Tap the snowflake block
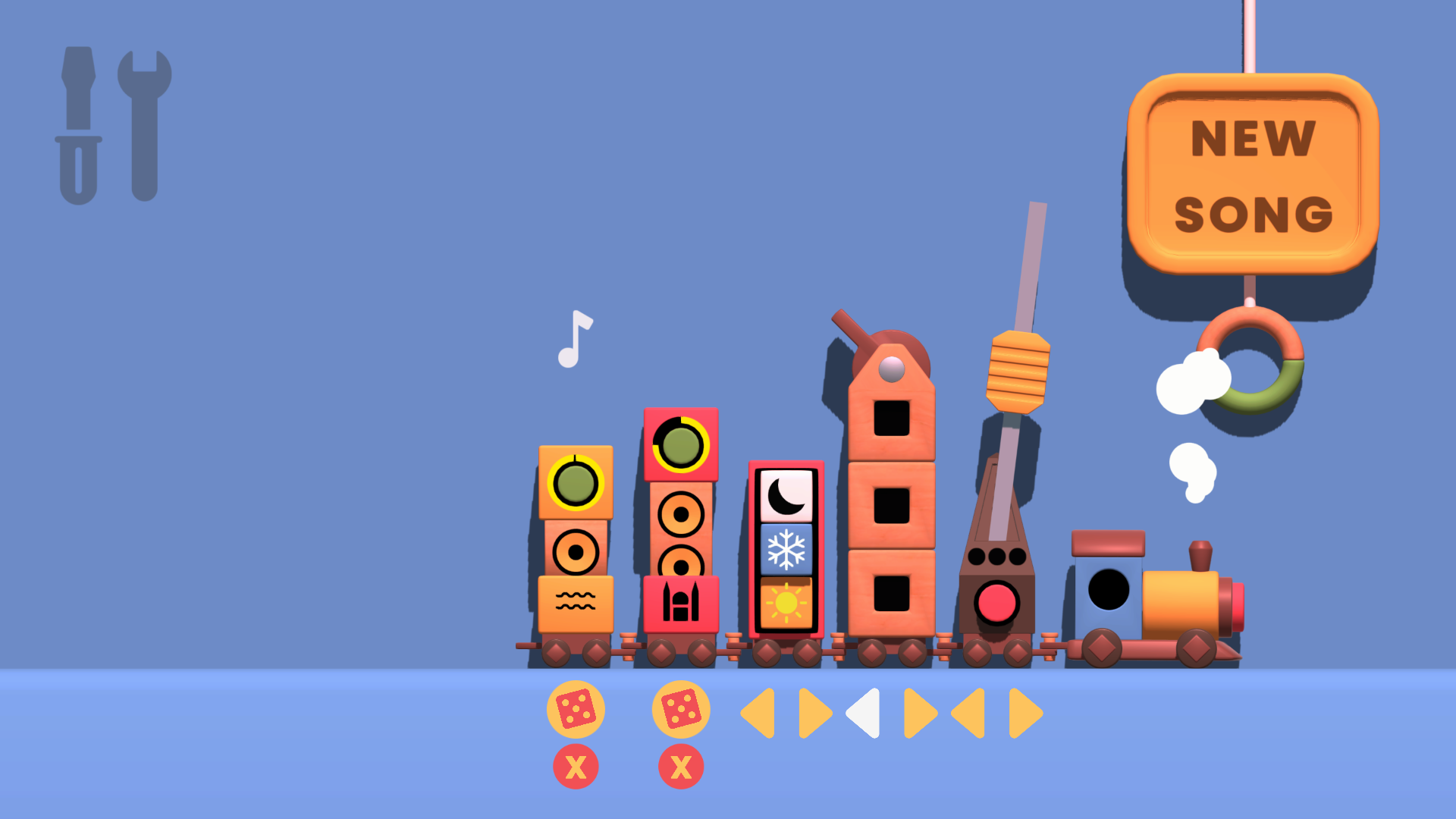1456x819 pixels. pos(786,549)
